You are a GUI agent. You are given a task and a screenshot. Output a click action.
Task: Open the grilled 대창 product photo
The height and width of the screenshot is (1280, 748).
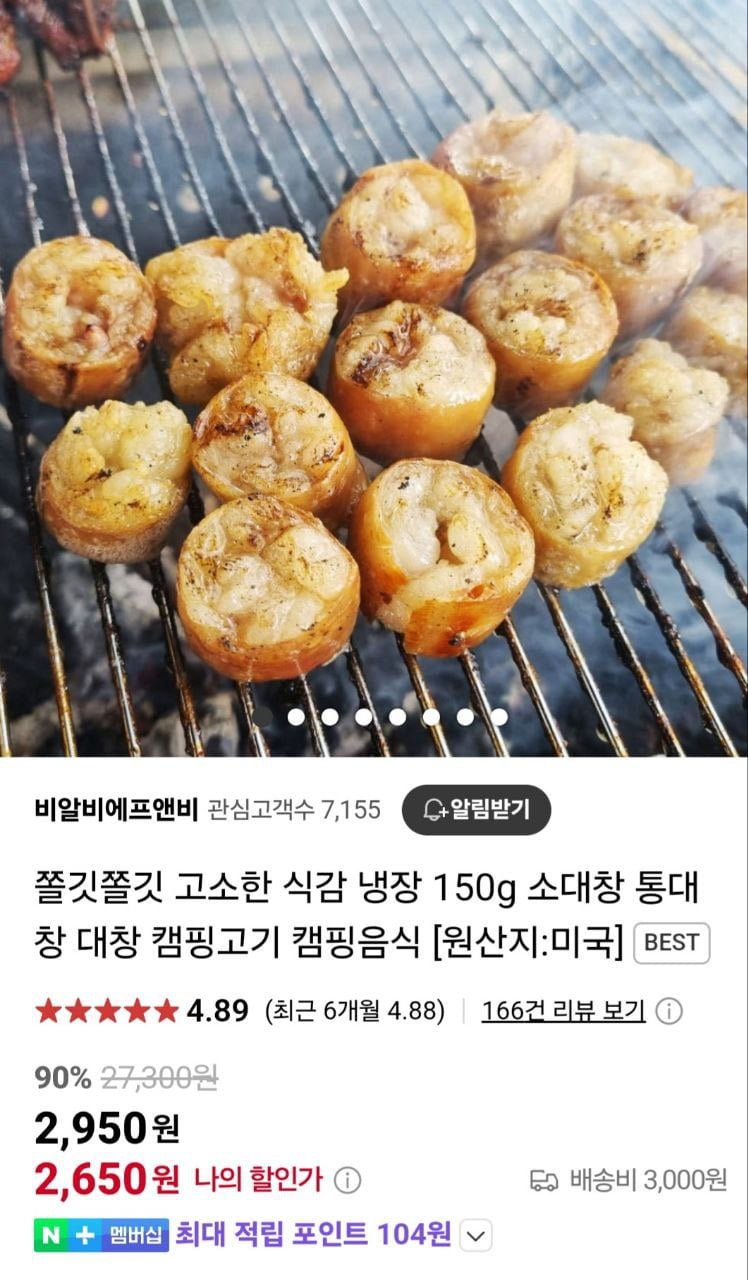pyautogui.click(x=374, y=378)
